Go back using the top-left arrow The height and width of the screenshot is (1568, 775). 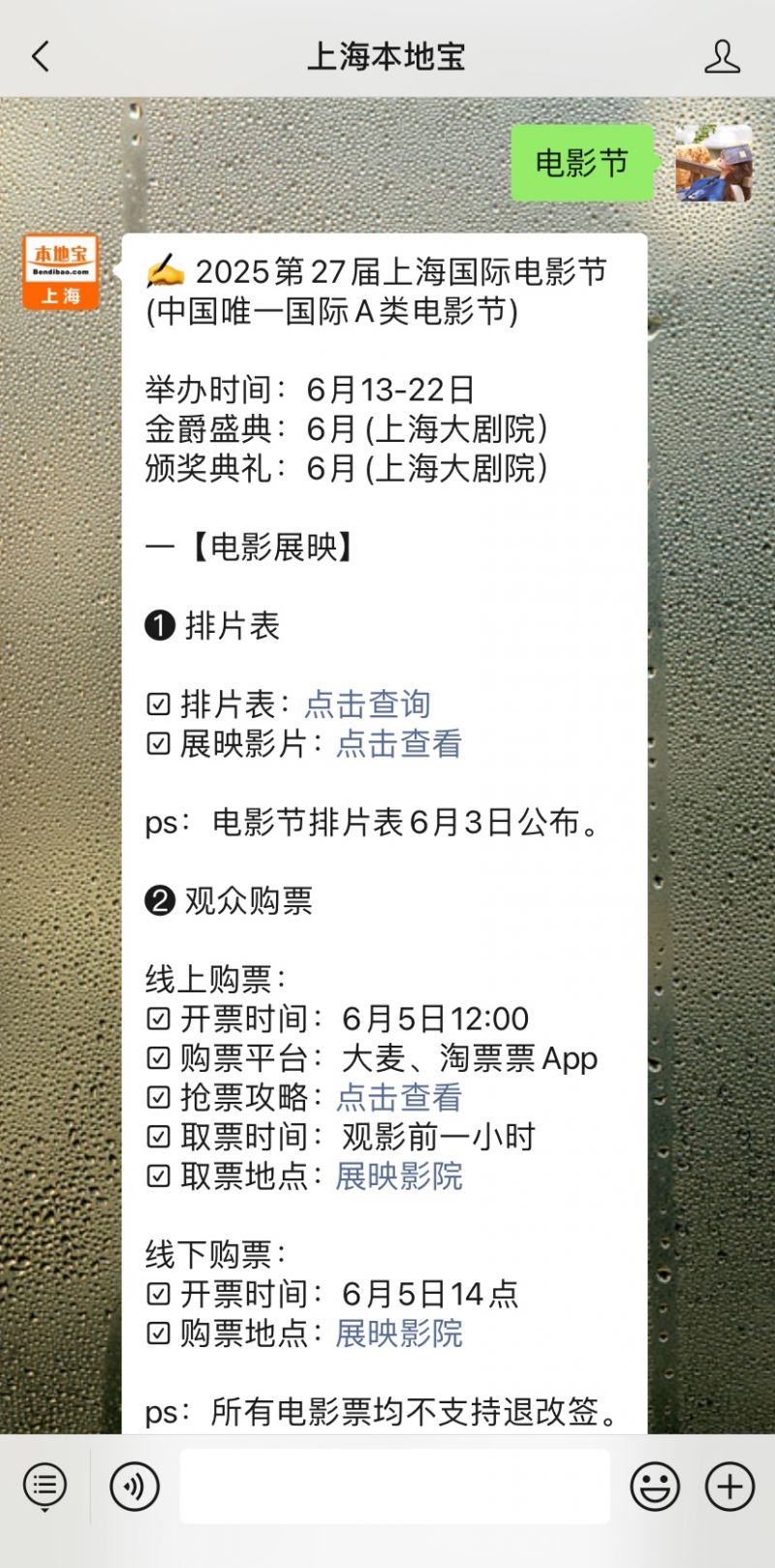pyautogui.click(x=40, y=56)
